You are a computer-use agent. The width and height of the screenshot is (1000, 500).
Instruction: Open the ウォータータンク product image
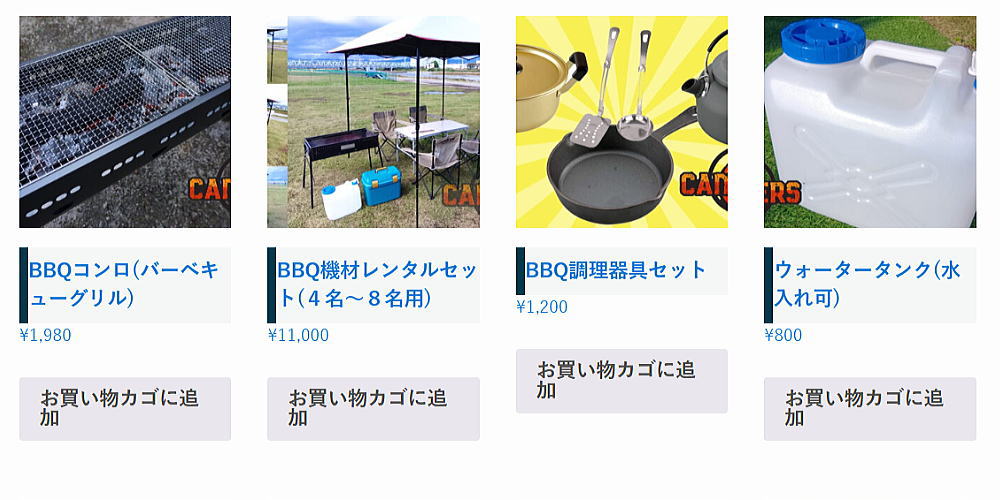tap(869, 121)
